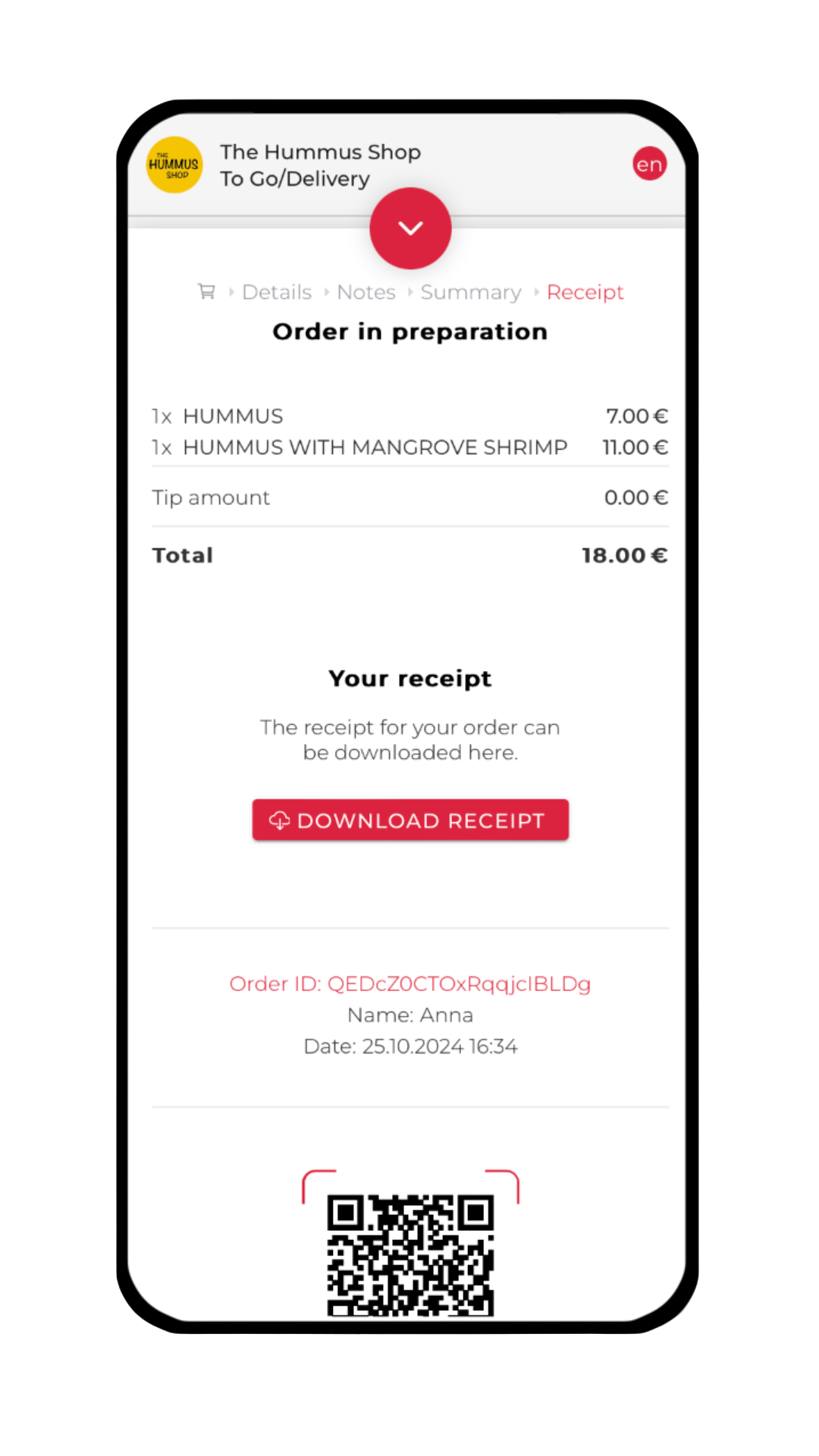Screen dimensions: 819x1456
Task: Expand the red chevron-down header button
Action: coord(410,228)
